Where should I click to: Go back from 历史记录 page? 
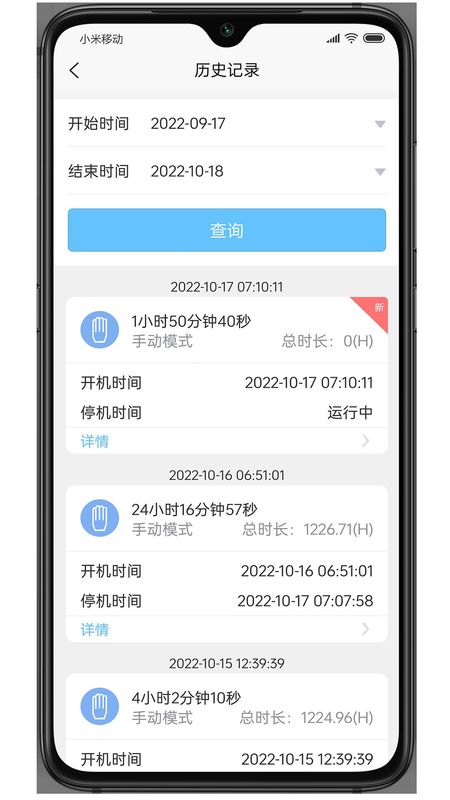click(x=74, y=70)
